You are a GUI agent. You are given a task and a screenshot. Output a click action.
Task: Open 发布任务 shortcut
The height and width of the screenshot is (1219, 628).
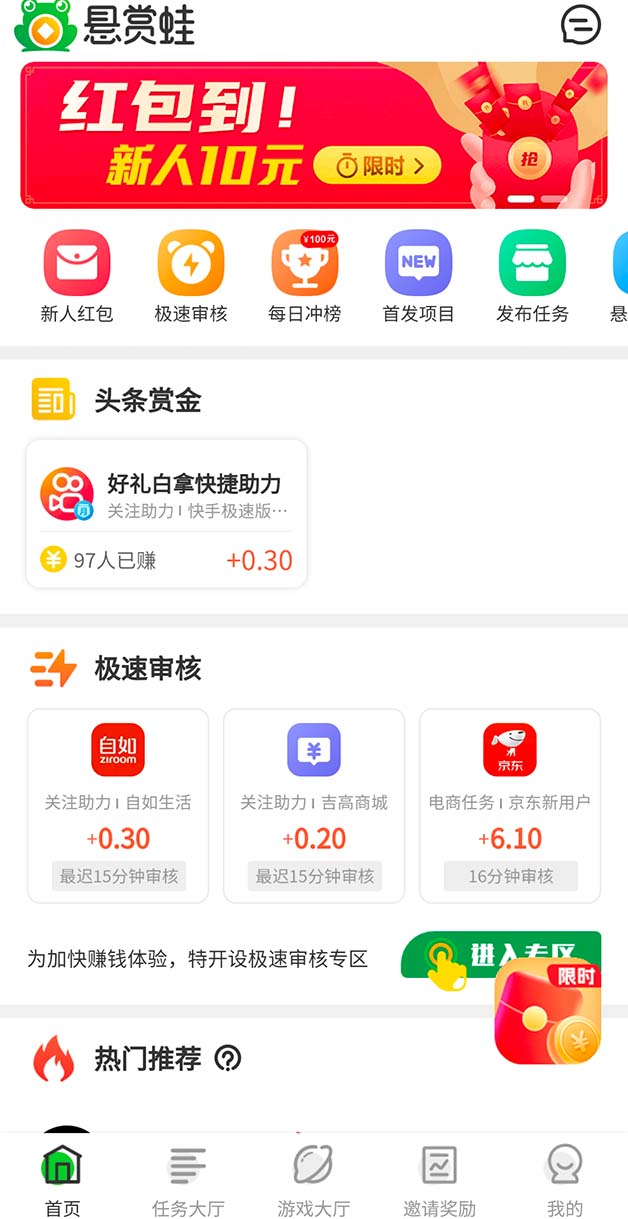point(532,276)
